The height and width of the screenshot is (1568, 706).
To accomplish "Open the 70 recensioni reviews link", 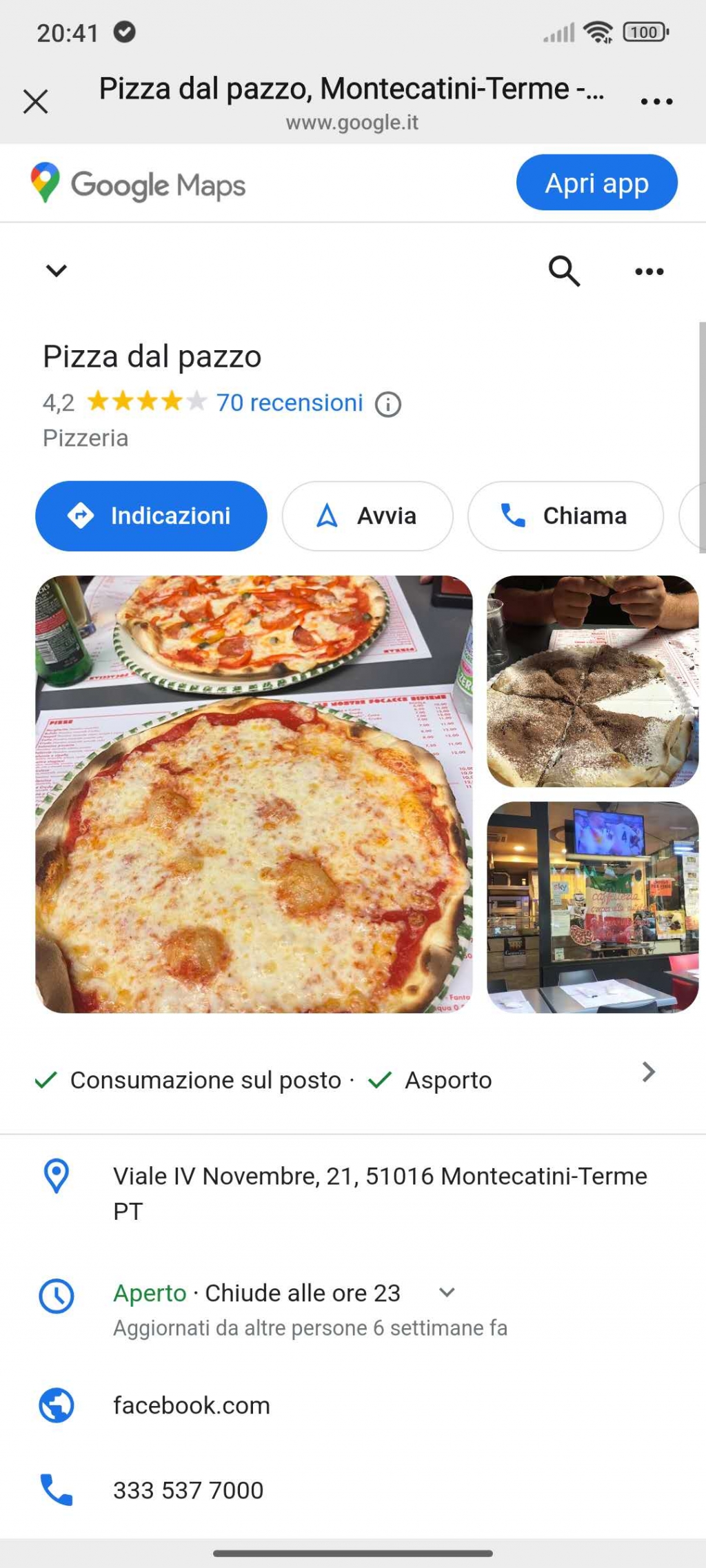I will click(290, 403).
